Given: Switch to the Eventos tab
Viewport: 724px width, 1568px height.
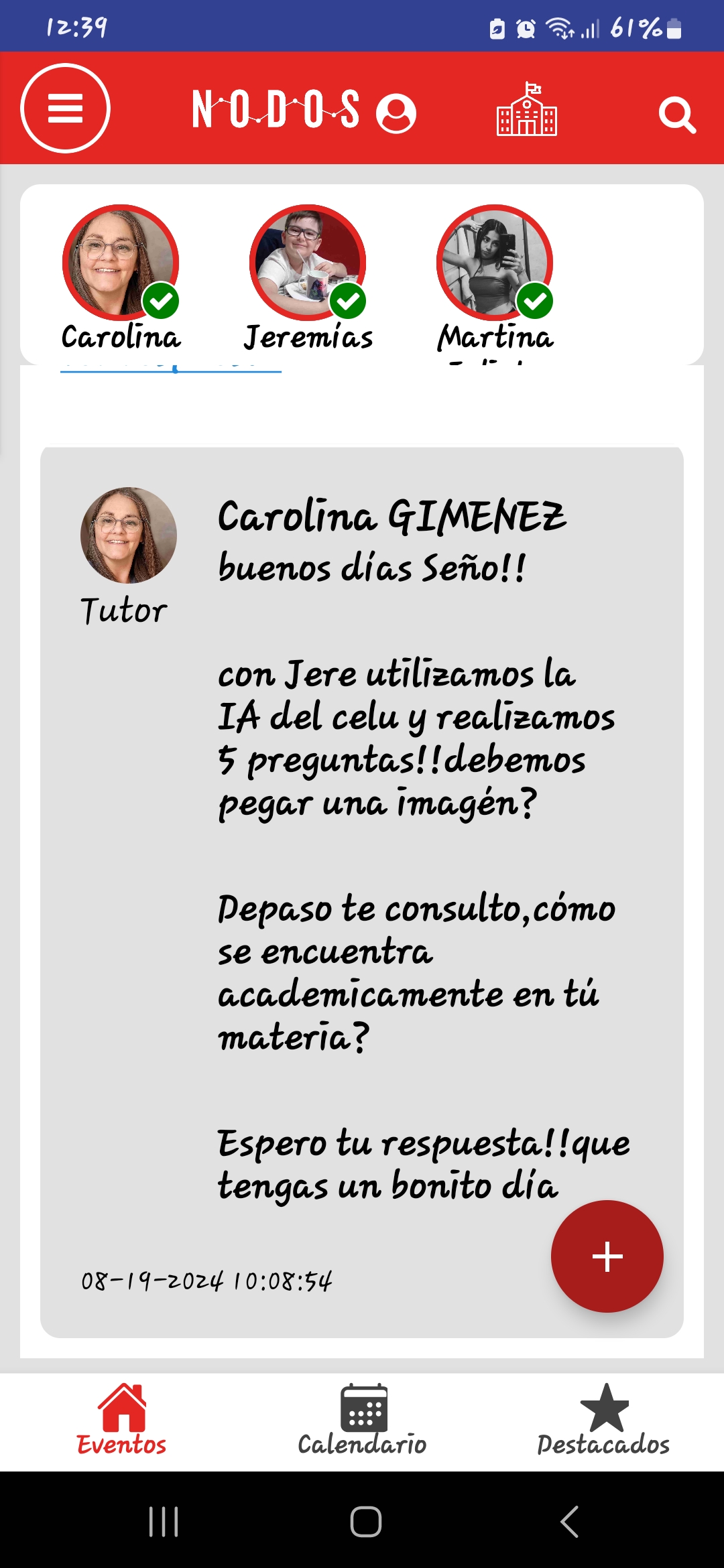Looking at the screenshot, I should (121, 1421).
